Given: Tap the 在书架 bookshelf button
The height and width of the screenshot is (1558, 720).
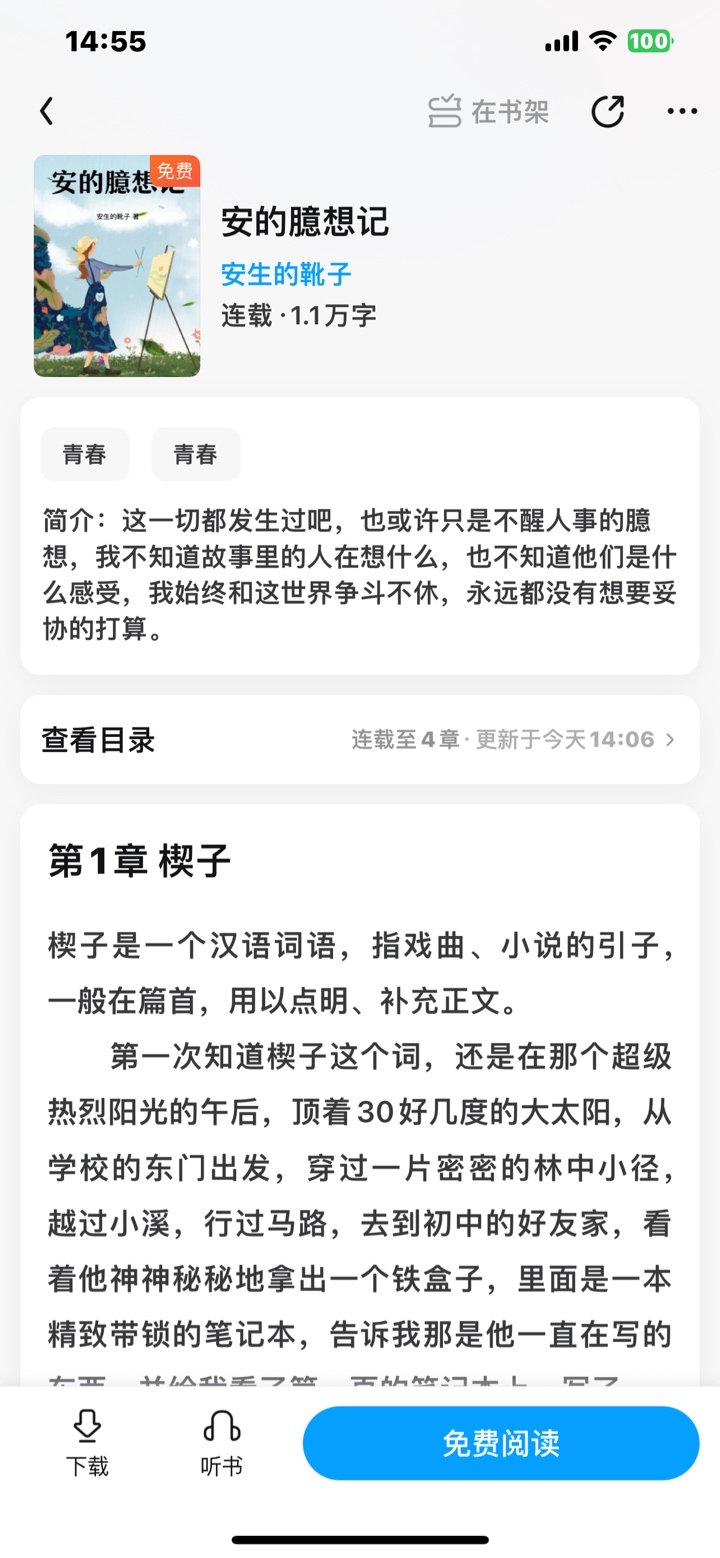Looking at the screenshot, I should point(488,111).
